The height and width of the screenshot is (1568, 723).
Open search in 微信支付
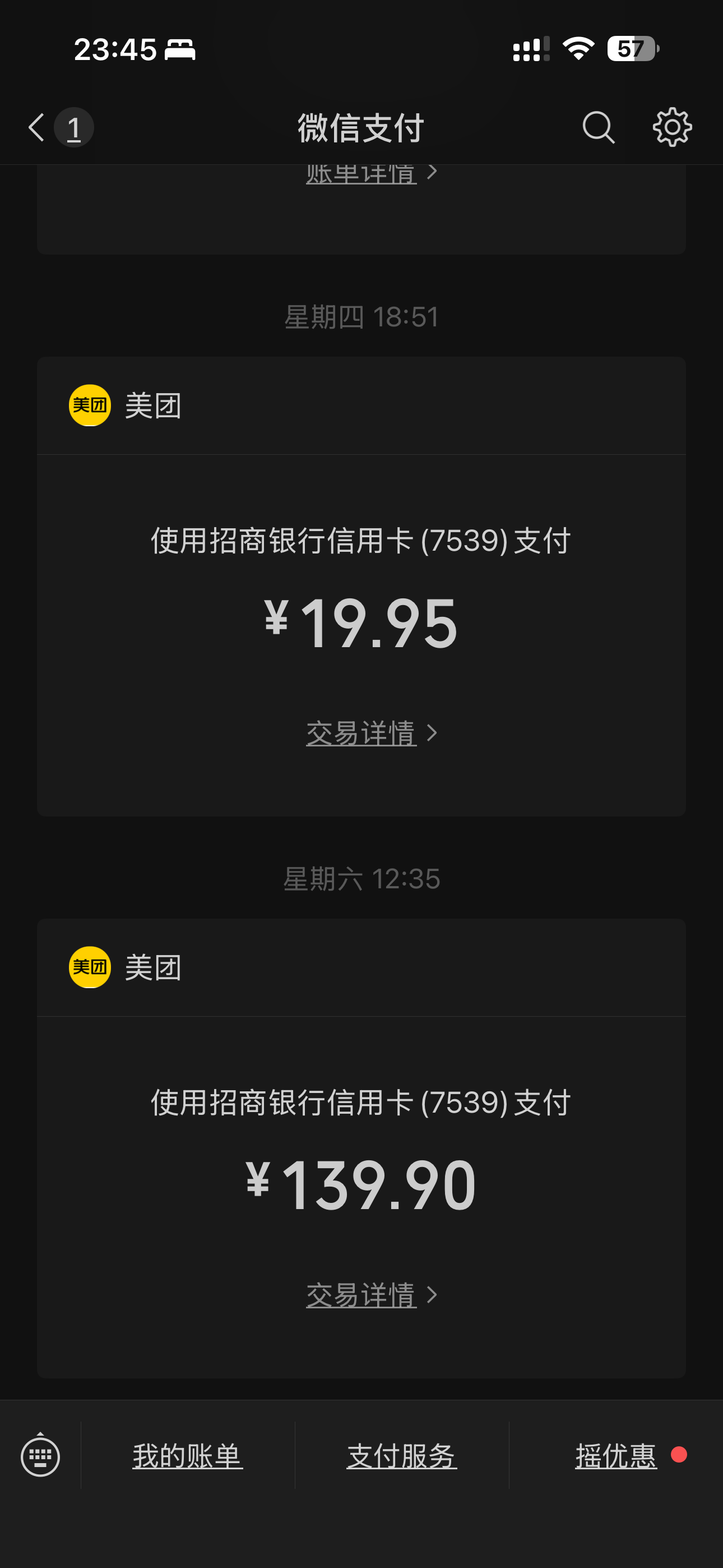(598, 128)
